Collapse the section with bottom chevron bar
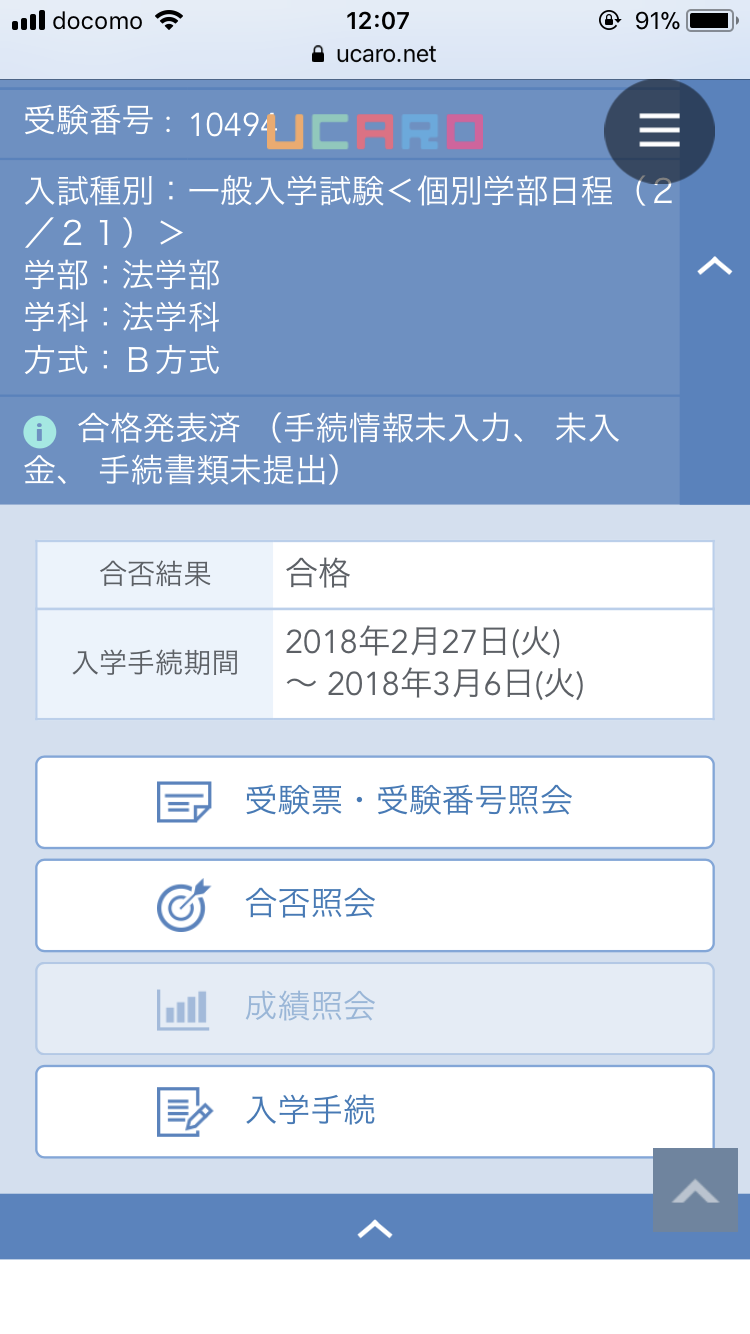Image resolution: width=750 pixels, height=1334 pixels. tap(375, 1228)
